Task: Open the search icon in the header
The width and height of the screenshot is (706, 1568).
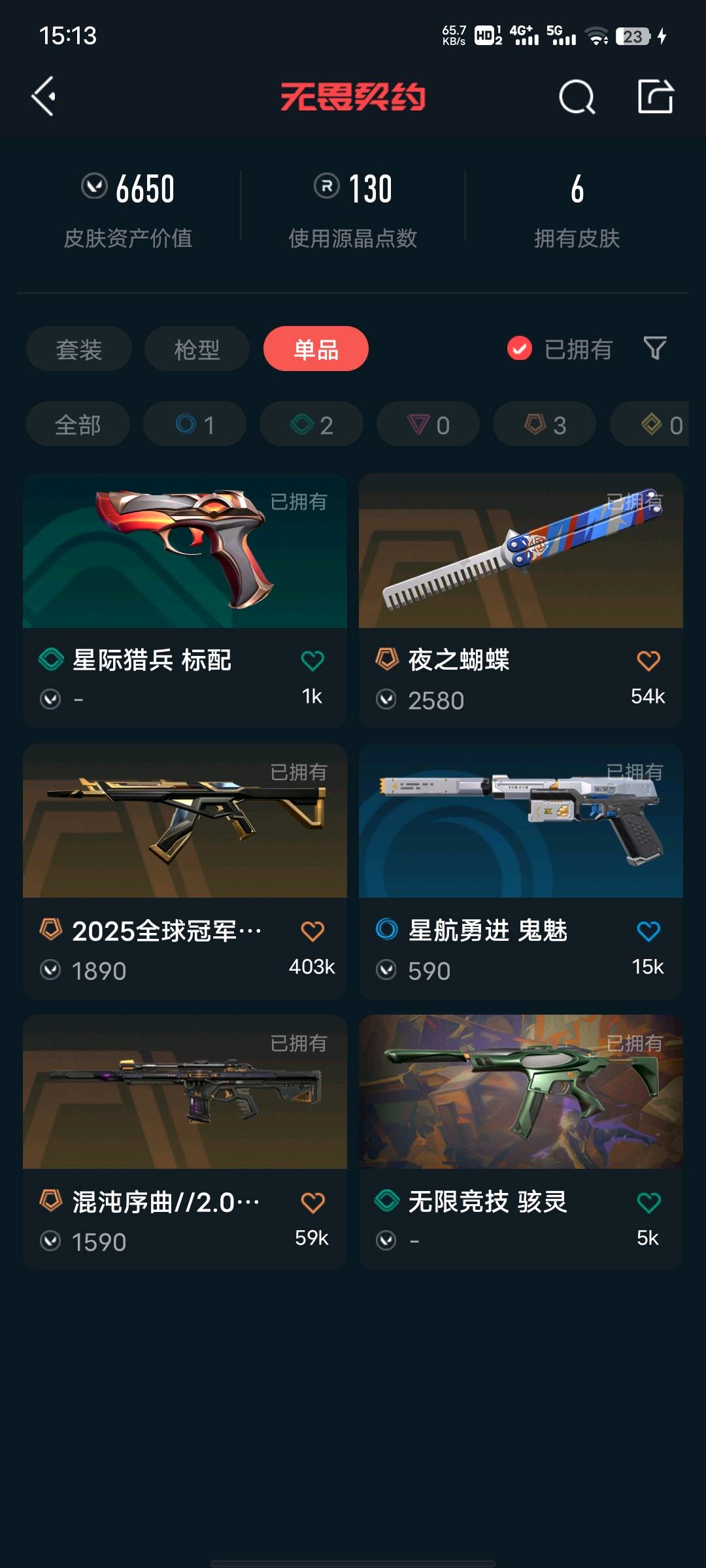Action: point(577,97)
